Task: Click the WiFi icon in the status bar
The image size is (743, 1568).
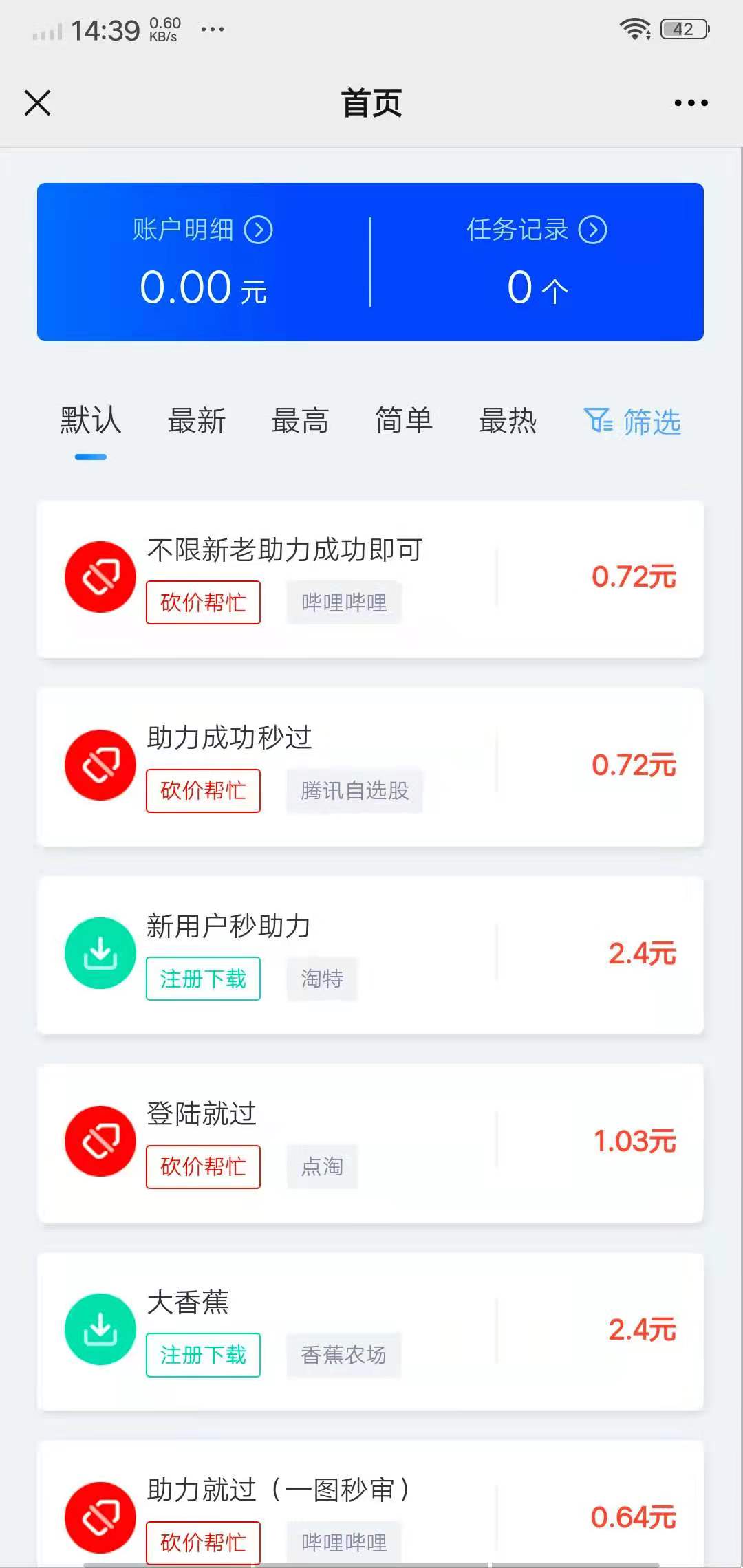Action: 634,28
